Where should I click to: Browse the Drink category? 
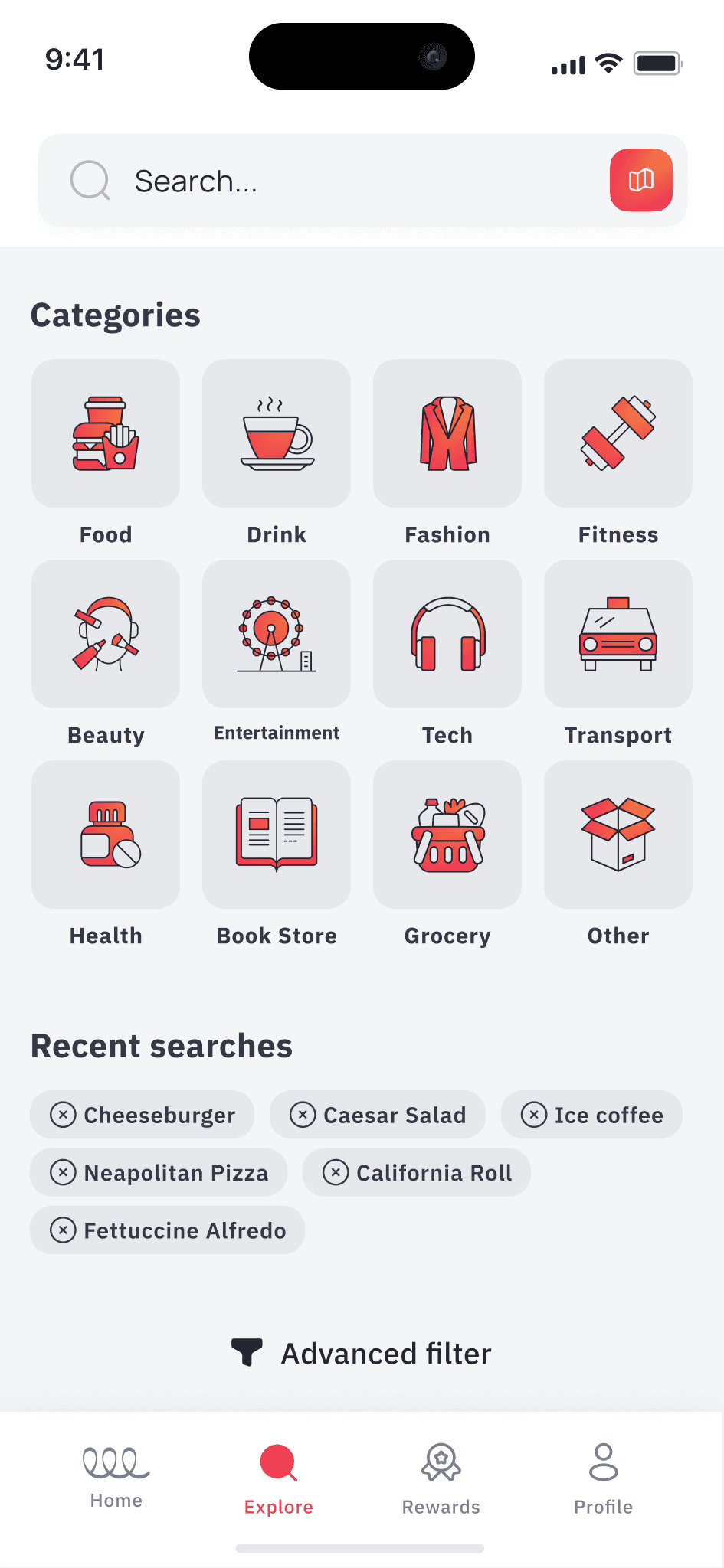(277, 434)
